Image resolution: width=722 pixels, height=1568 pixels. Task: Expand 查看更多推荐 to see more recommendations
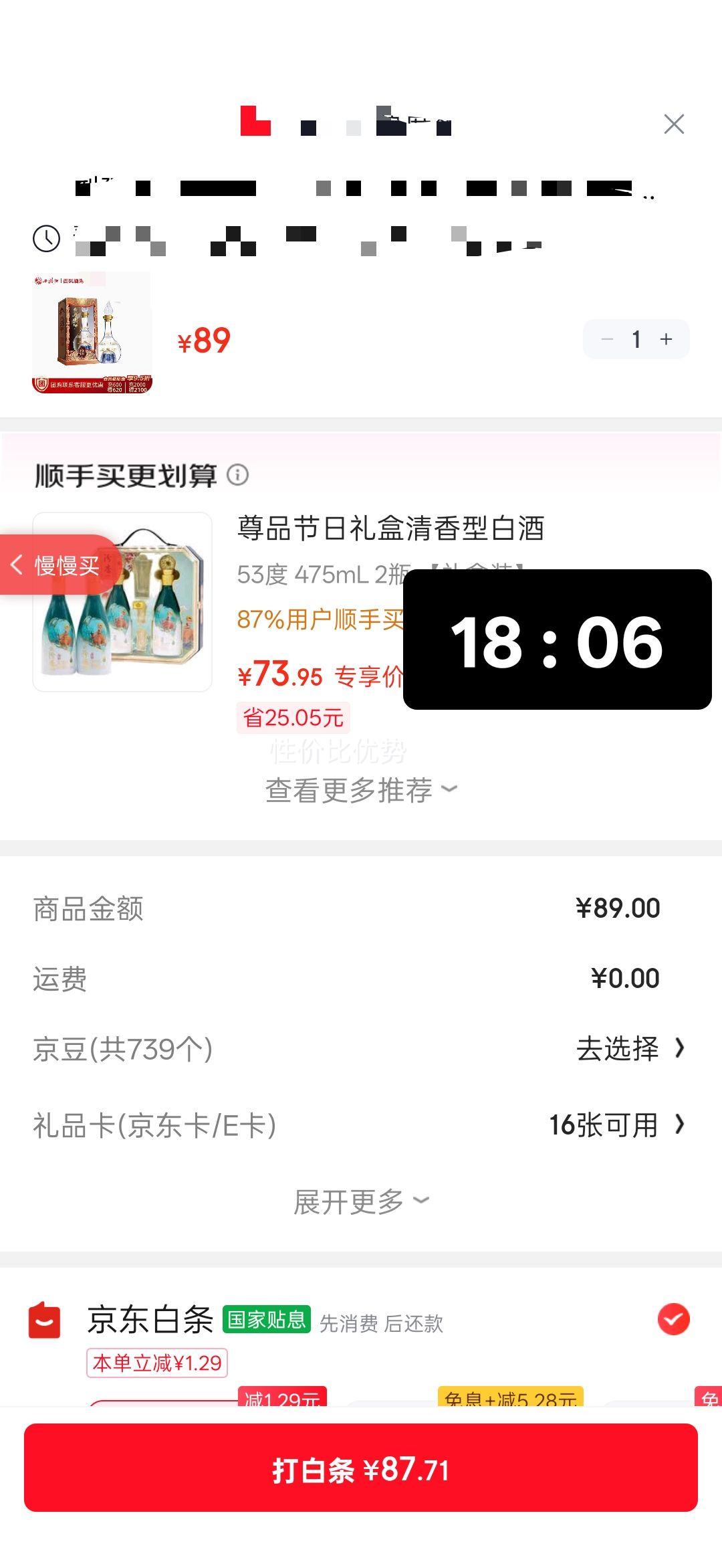click(x=360, y=790)
